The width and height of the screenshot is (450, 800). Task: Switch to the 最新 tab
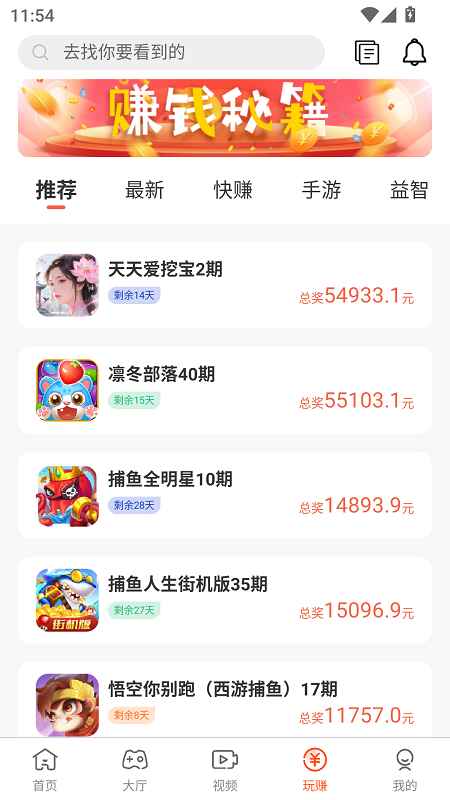144,190
